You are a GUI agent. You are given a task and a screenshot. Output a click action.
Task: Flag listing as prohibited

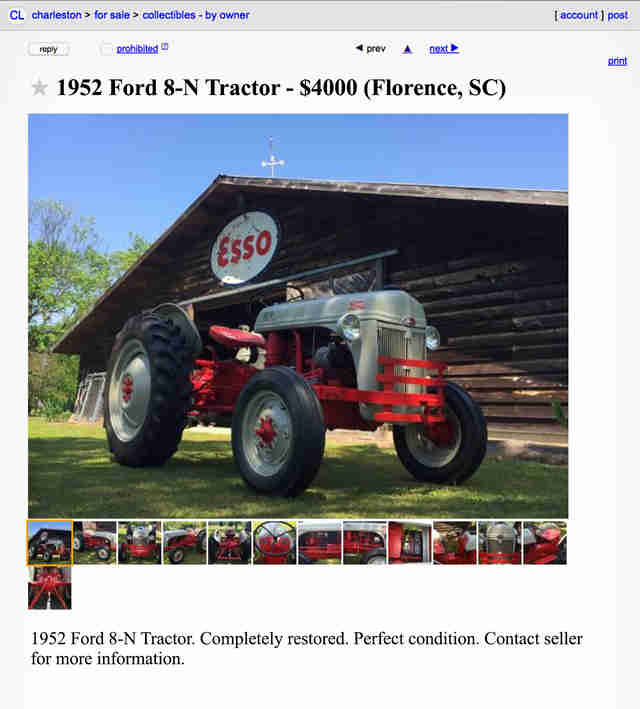[x=137, y=48]
